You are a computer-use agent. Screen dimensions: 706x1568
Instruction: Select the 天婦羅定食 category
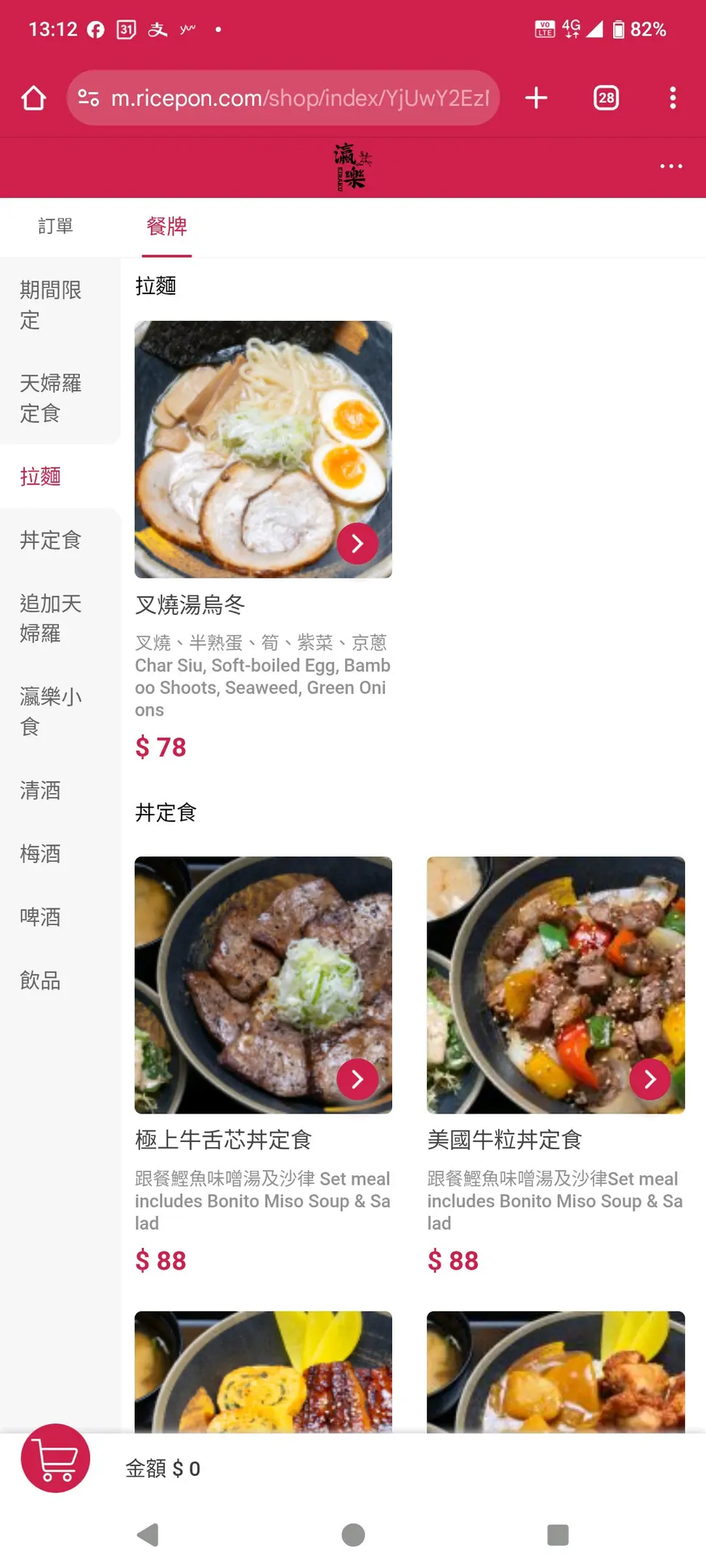pos(51,398)
